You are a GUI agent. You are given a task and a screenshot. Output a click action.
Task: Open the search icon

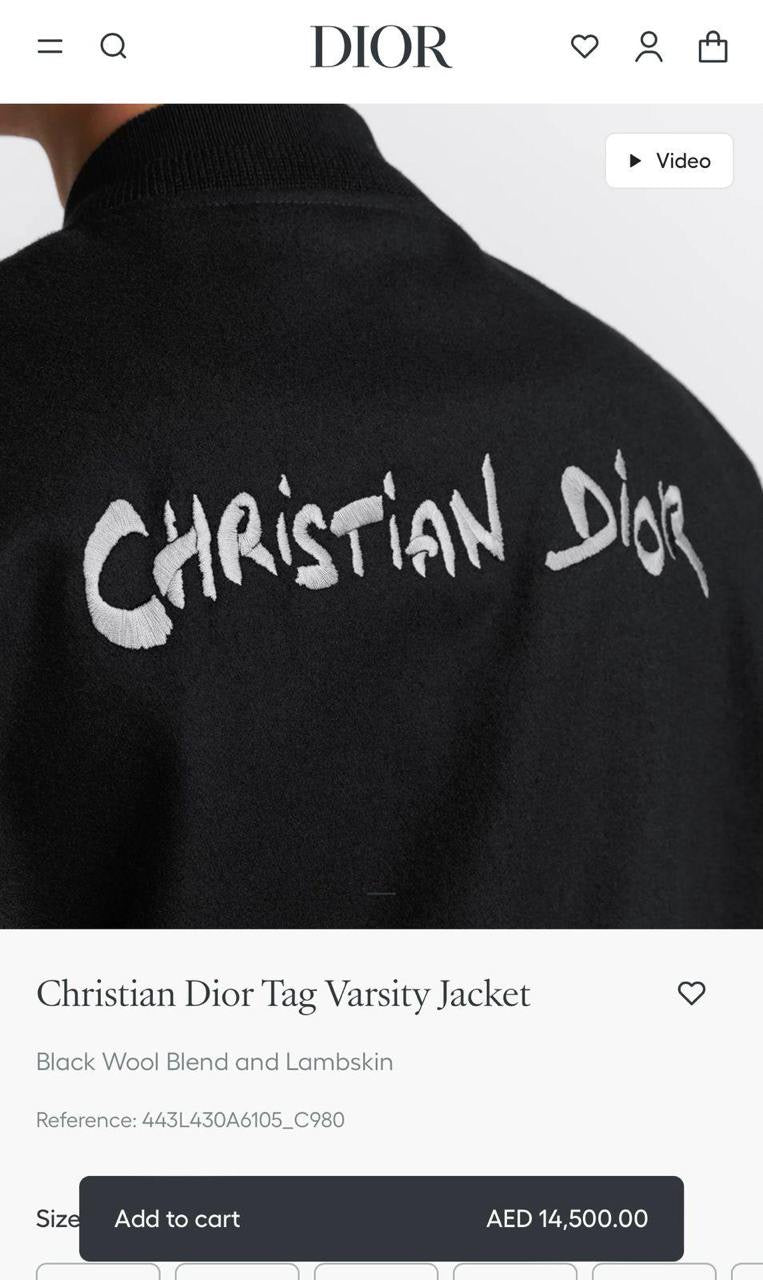coord(113,46)
